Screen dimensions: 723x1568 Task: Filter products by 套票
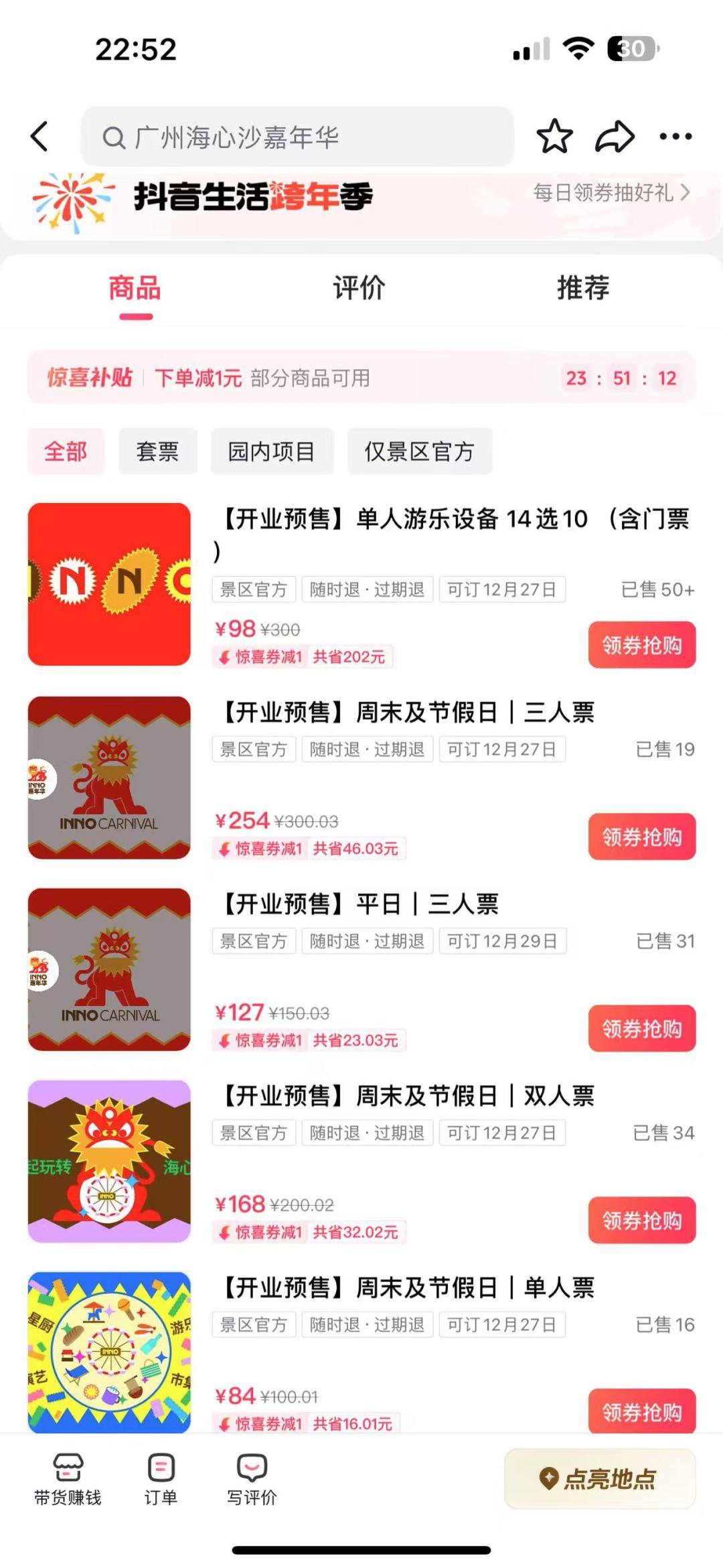[157, 451]
